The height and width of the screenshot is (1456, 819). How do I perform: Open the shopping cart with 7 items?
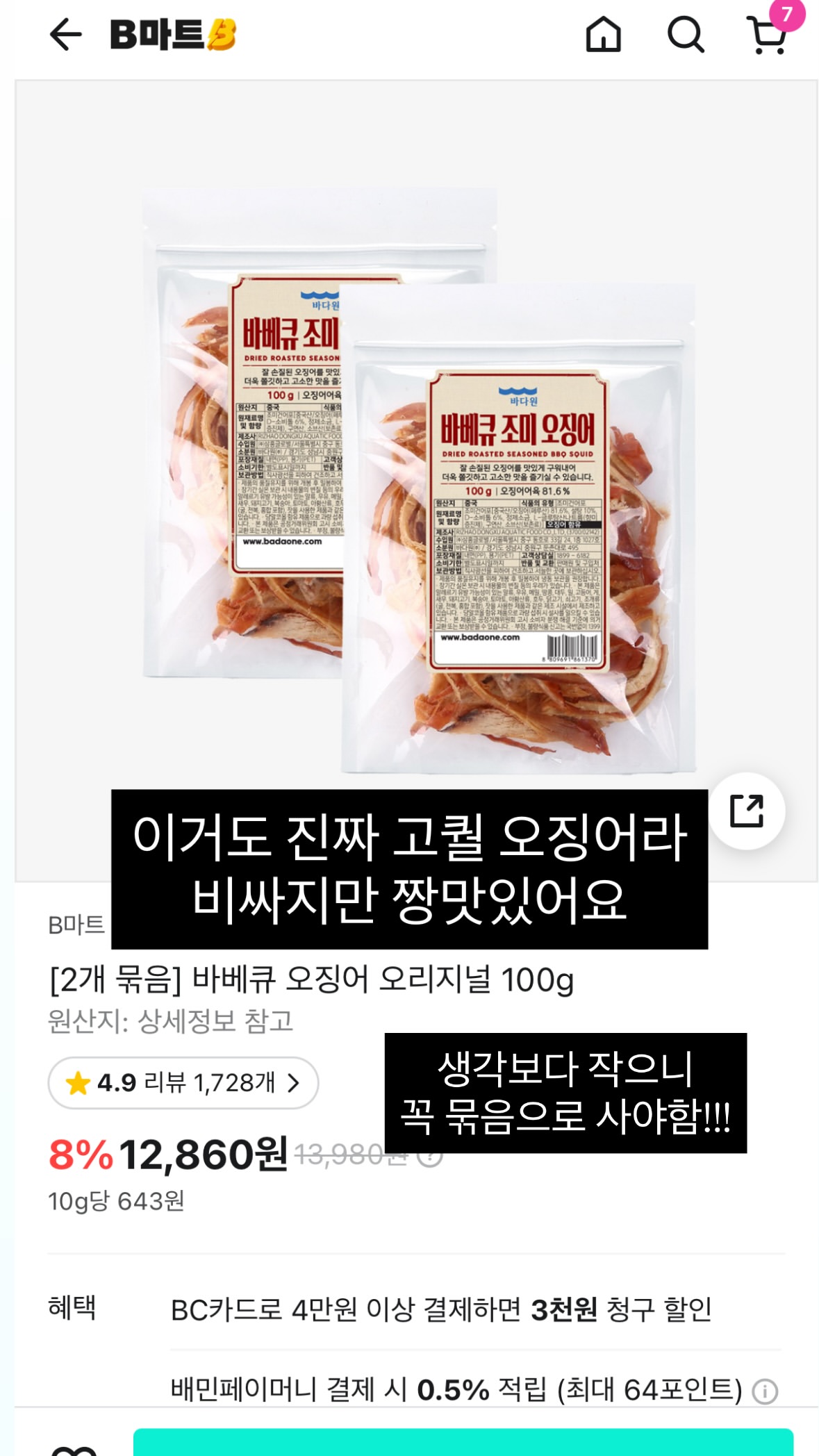[769, 35]
